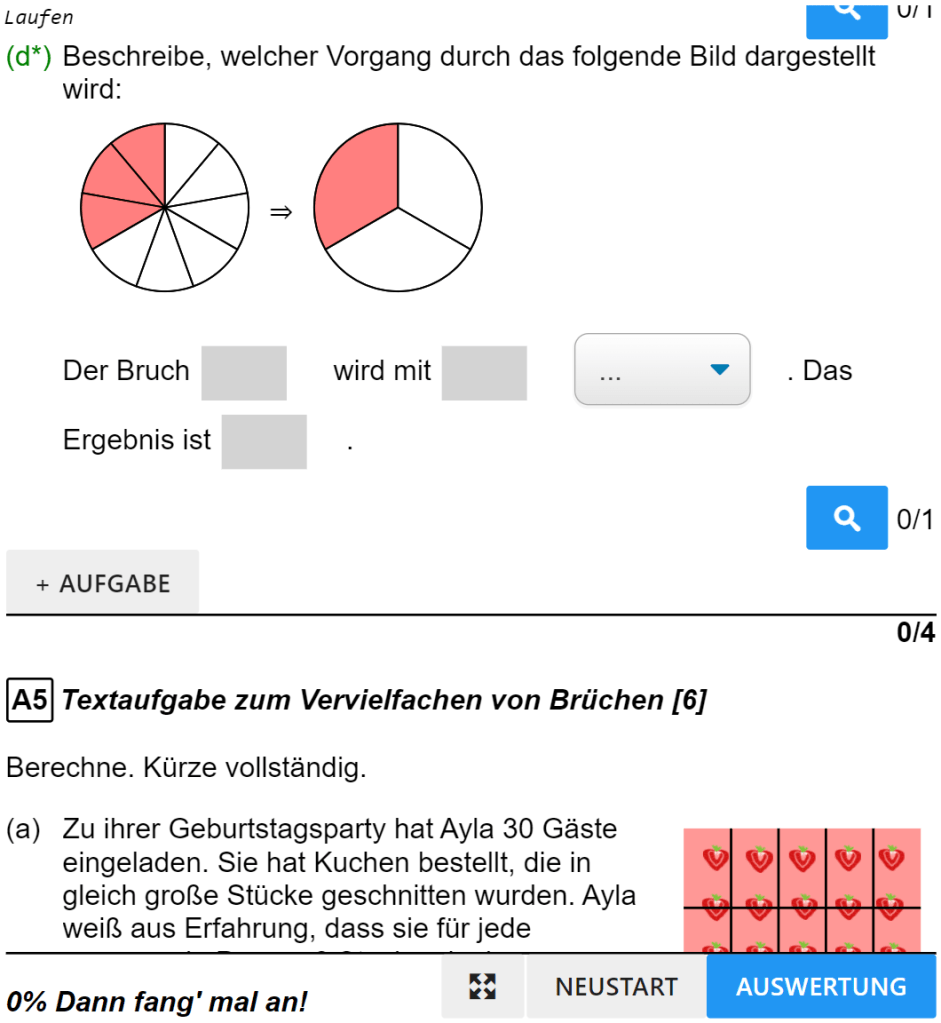Tap the input field after 'Der Bruch'
941x1023 pixels.
pos(244,373)
